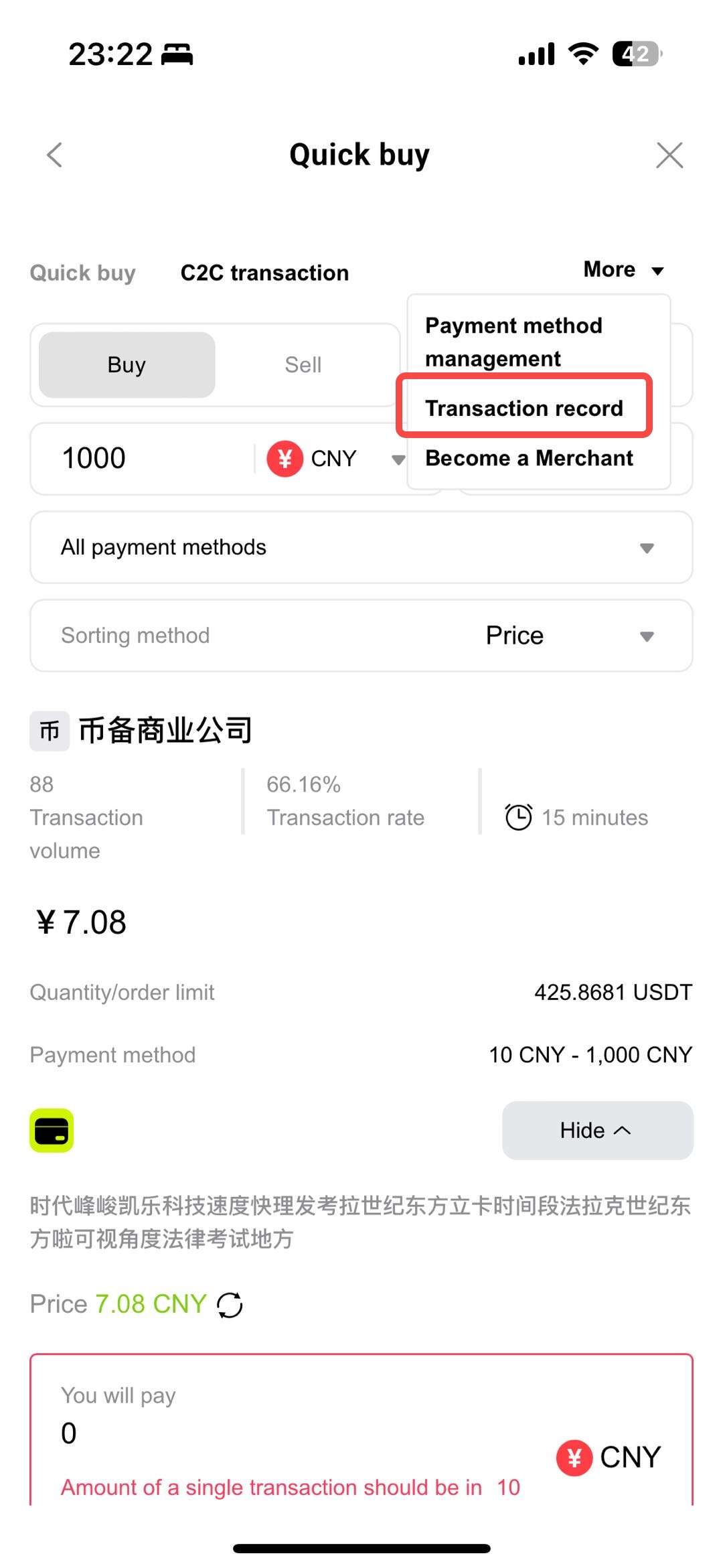Open Transaction record from the menu
The width and height of the screenshot is (723, 1568).
coord(524,407)
